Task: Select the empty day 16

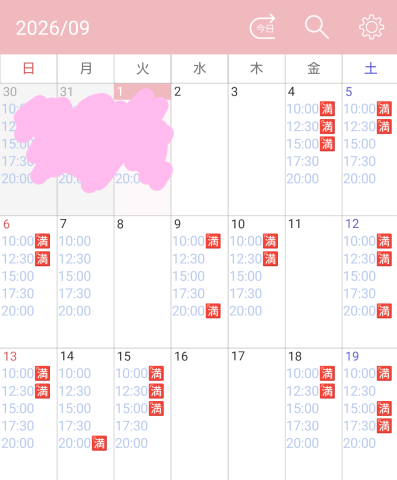Action: [200, 414]
